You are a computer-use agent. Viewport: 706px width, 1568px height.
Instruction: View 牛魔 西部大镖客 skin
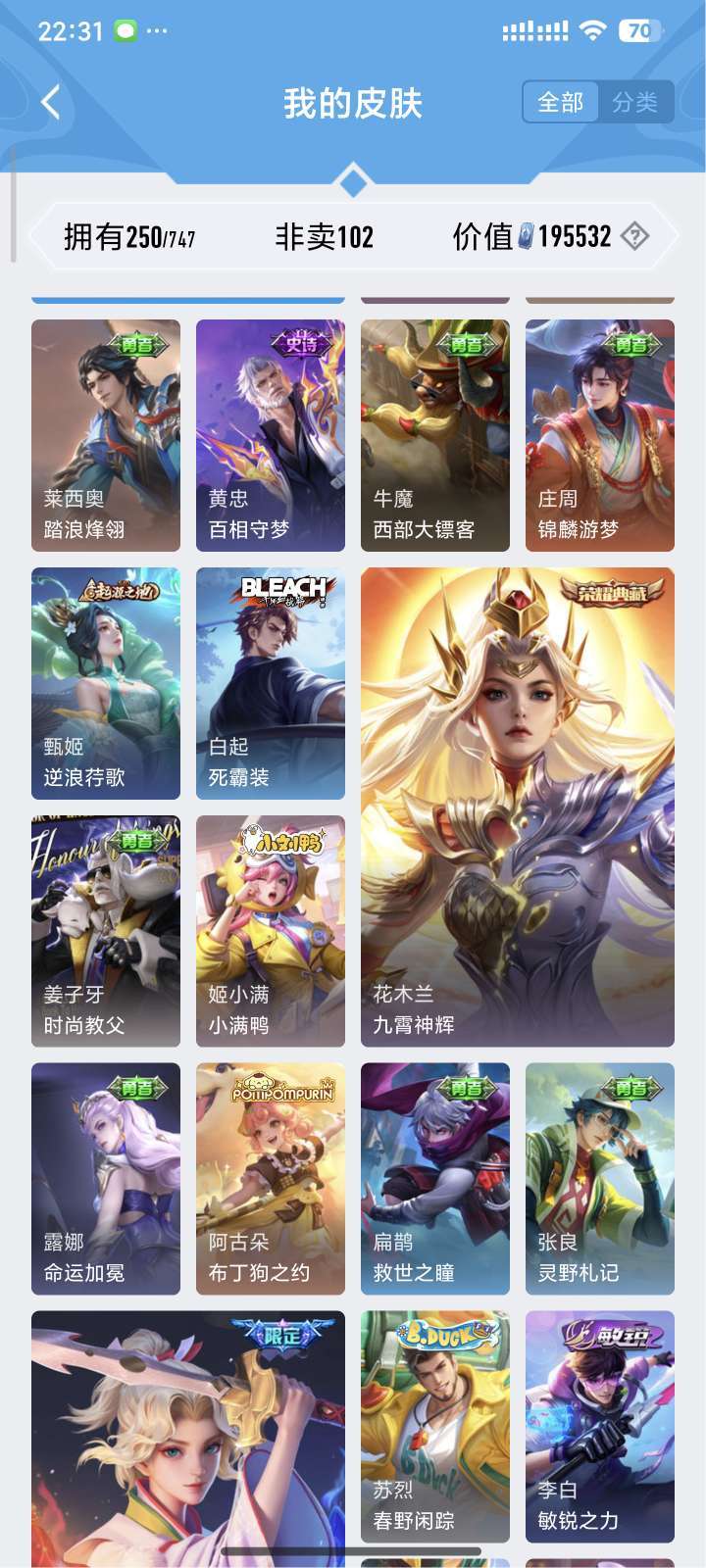click(435, 435)
